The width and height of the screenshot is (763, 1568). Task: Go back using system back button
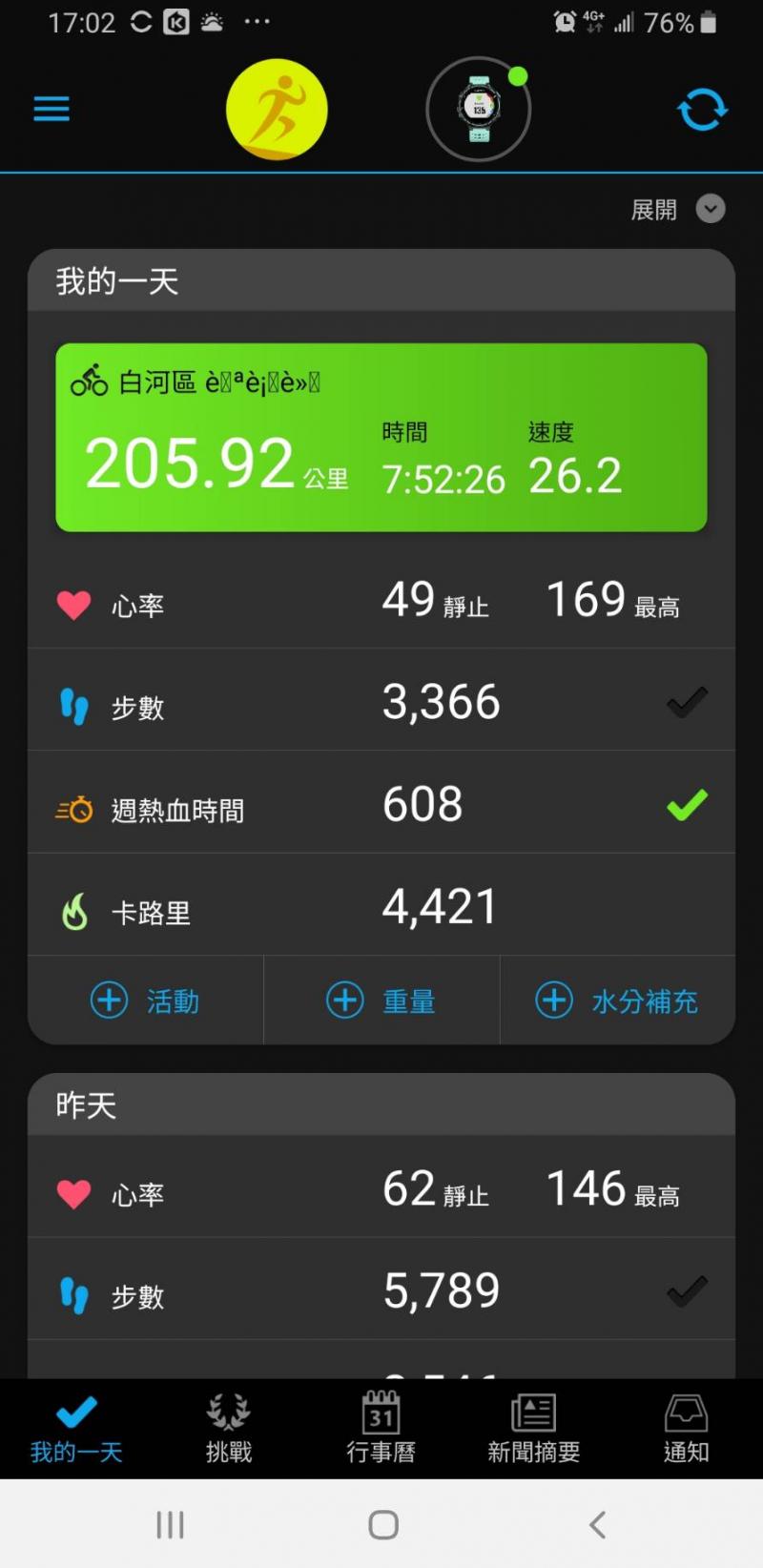(x=597, y=1524)
